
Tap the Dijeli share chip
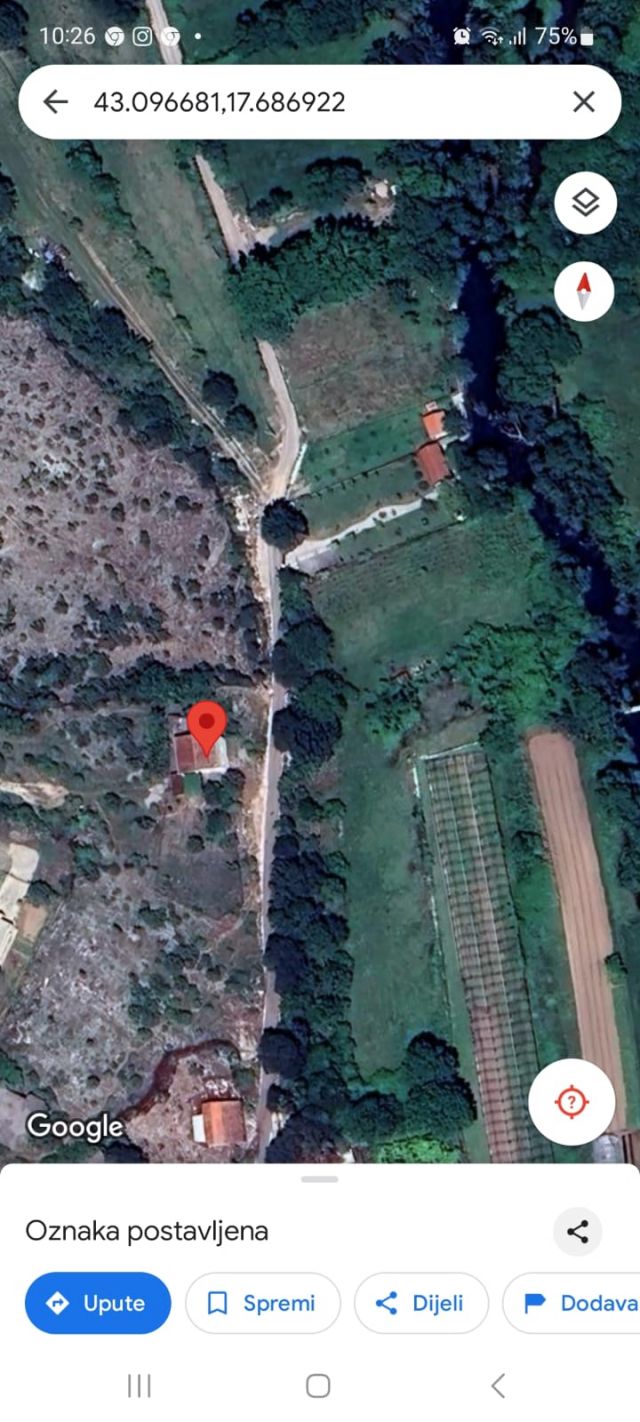[x=421, y=1303]
